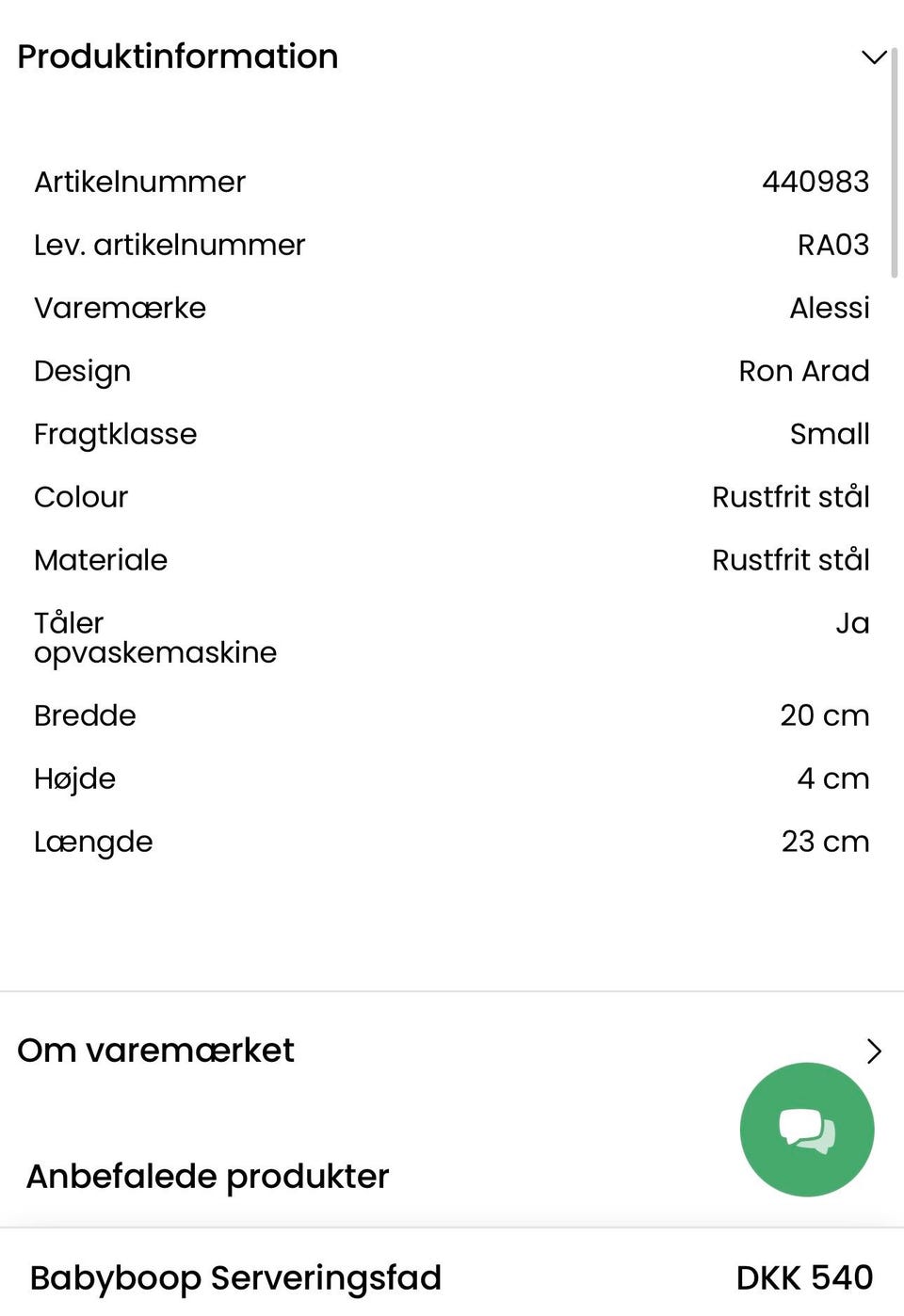The height and width of the screenshot is (1316, 904).
Task: Select the Bredde 20 cm row
Action: (x=826, y=715)
